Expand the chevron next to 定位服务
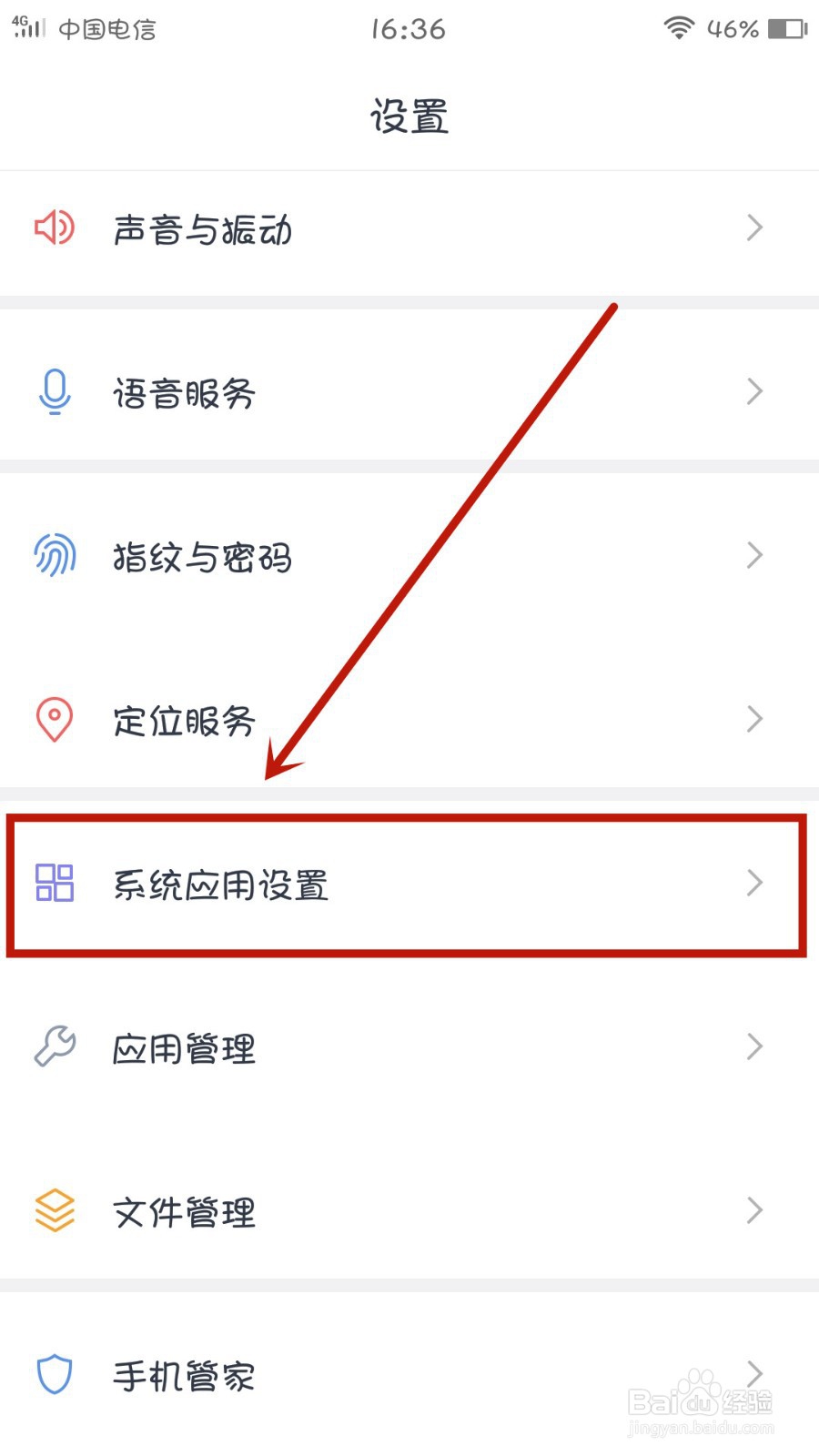The image size is (819, 1456). tap(754, 719)
